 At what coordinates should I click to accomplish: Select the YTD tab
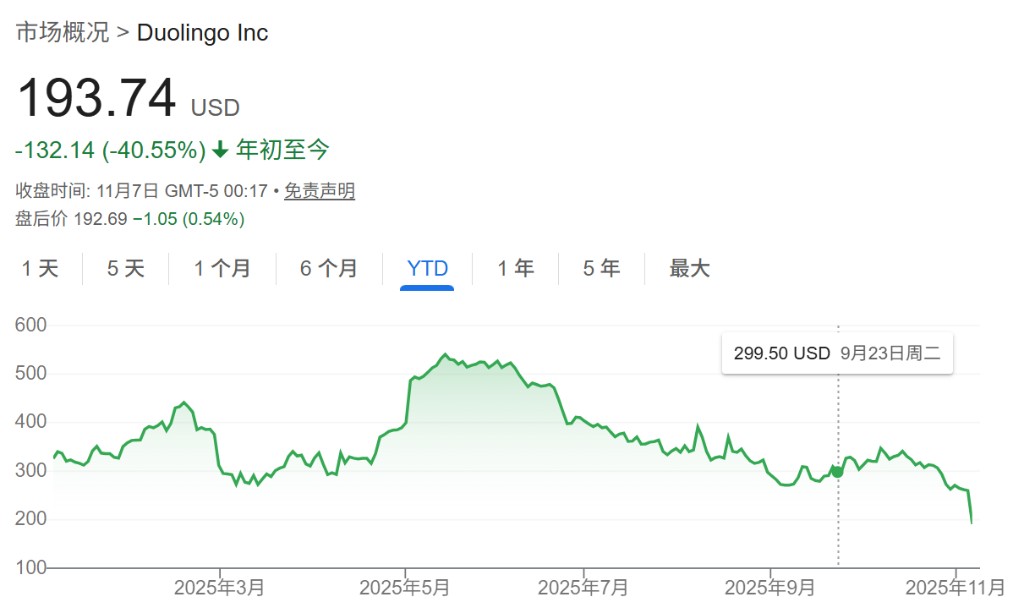[x=427, y=268]
